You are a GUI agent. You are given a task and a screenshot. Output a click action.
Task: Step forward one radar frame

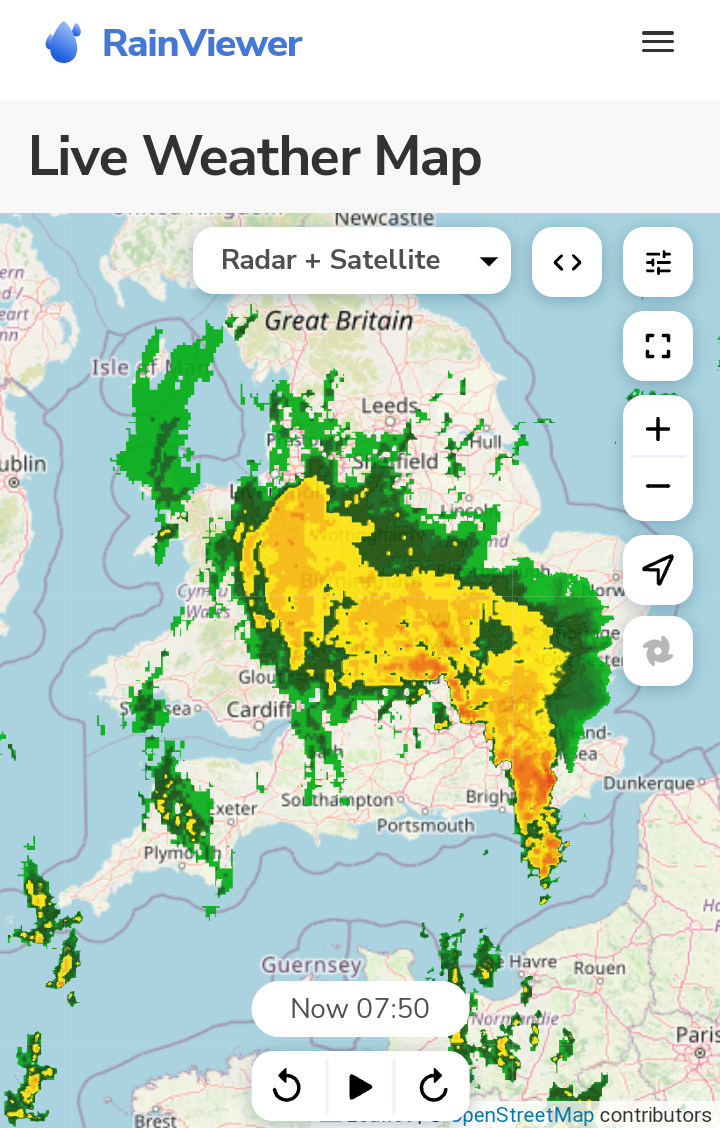tap(433, 1086)
